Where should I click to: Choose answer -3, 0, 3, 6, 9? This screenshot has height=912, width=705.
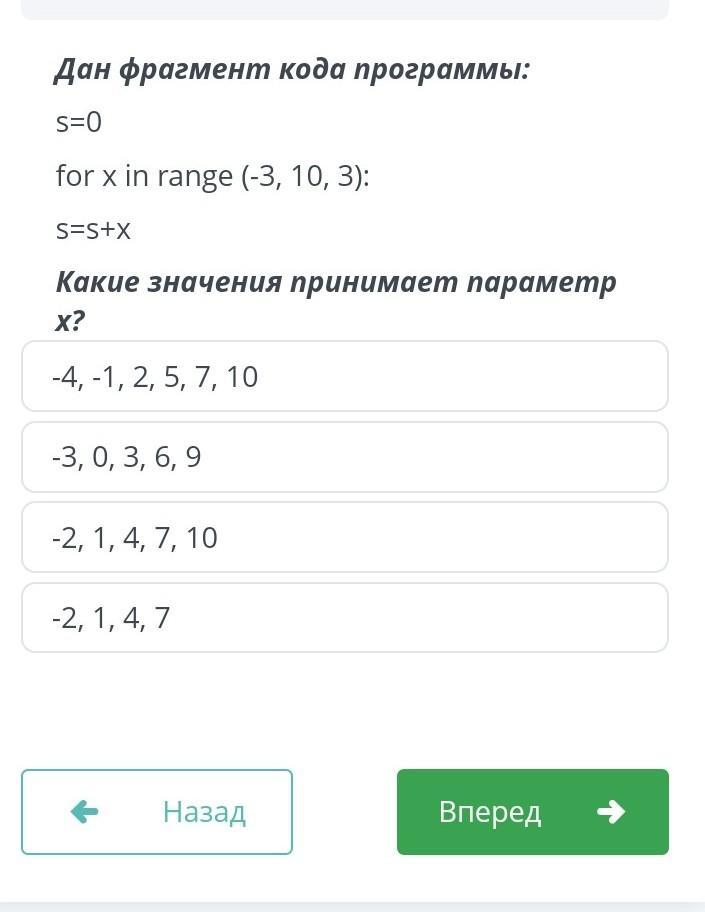(x=344, y=457)
